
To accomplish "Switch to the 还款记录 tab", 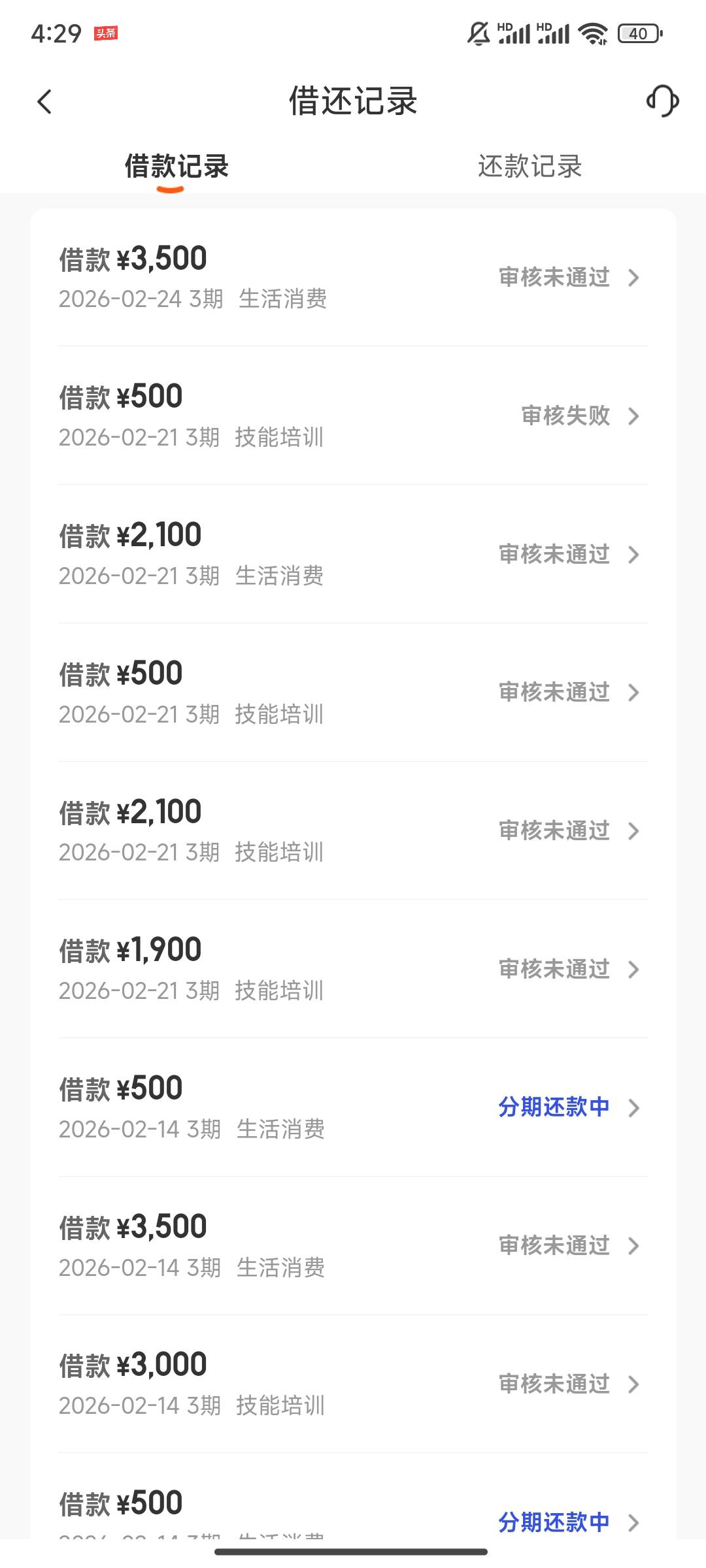I will [529, 167].
